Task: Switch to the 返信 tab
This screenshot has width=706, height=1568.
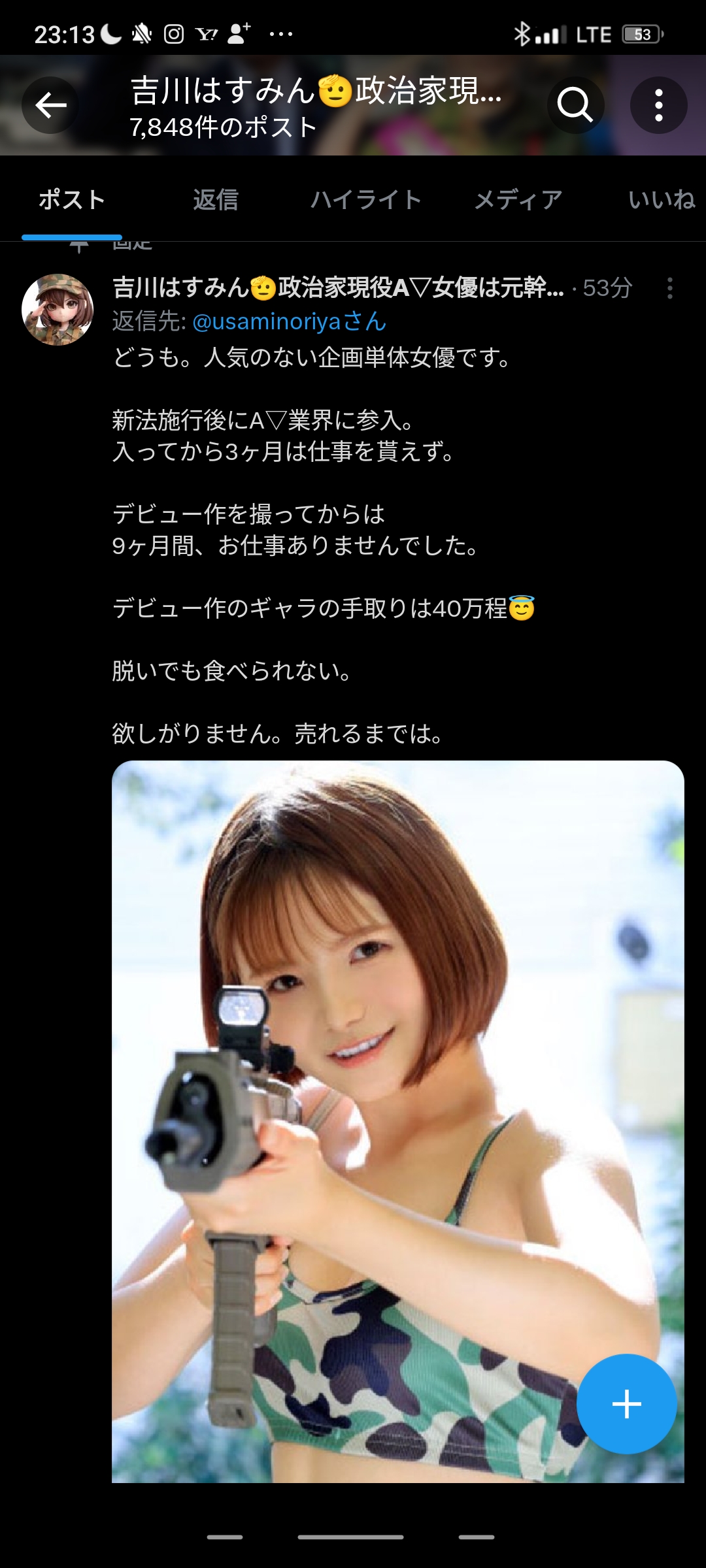Action: (x=215, y=200)
